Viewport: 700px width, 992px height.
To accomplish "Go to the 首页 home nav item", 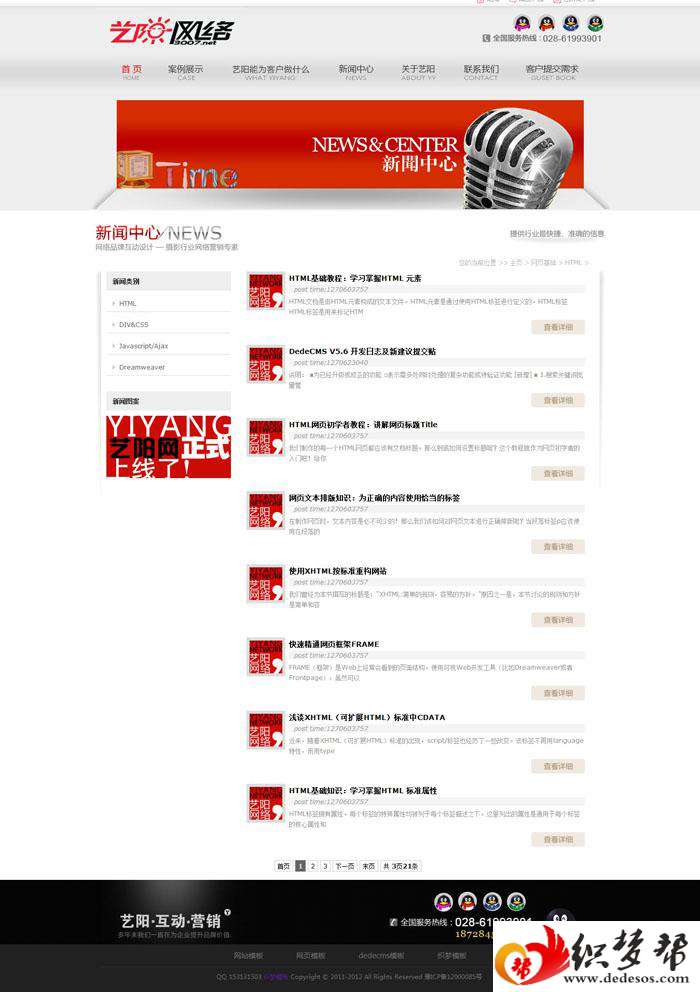I will pos(131,71).
